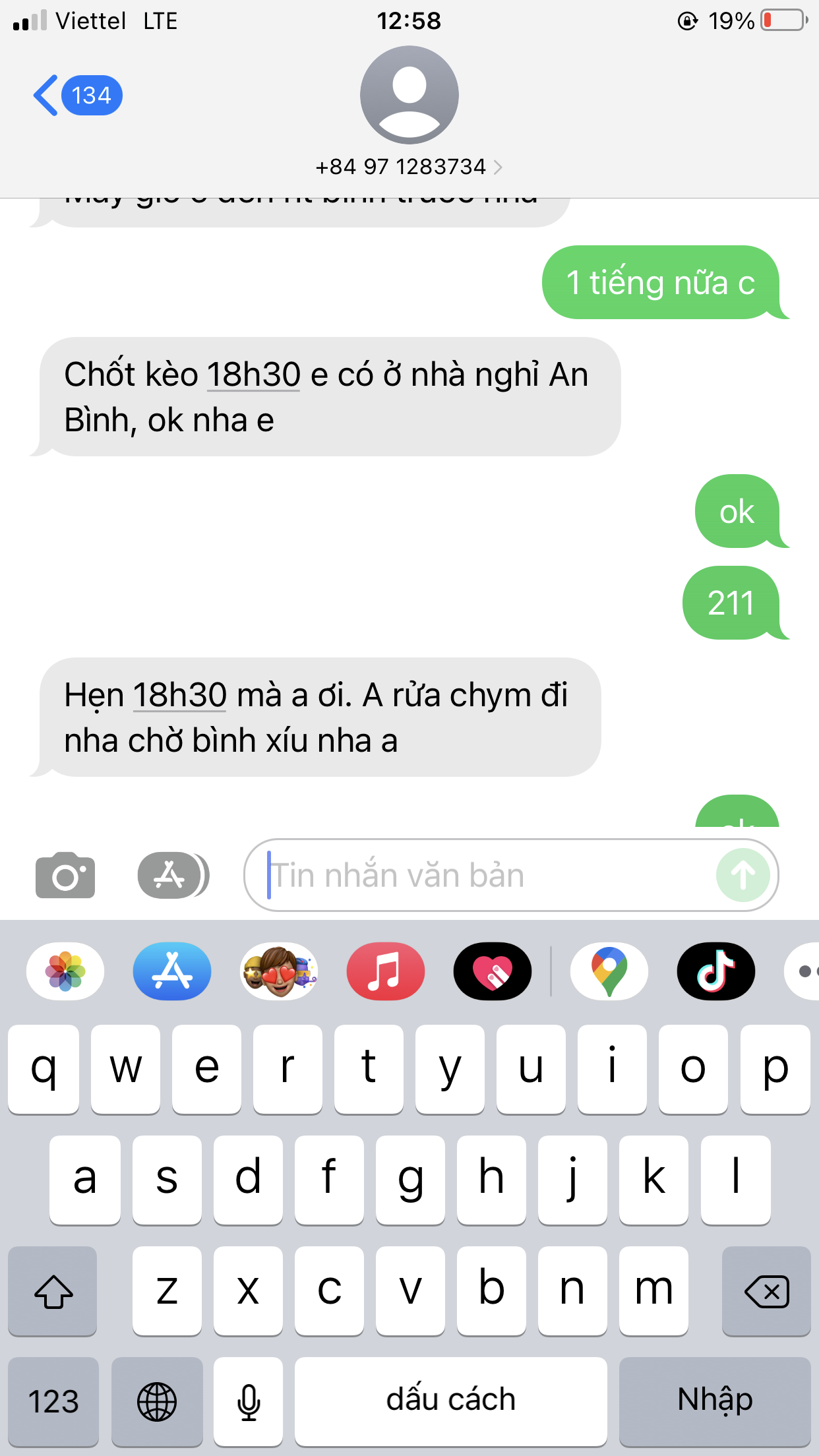Open App Store for iMessage
This screenshot has width=819, height=1456.
click(x=172, y=971)
